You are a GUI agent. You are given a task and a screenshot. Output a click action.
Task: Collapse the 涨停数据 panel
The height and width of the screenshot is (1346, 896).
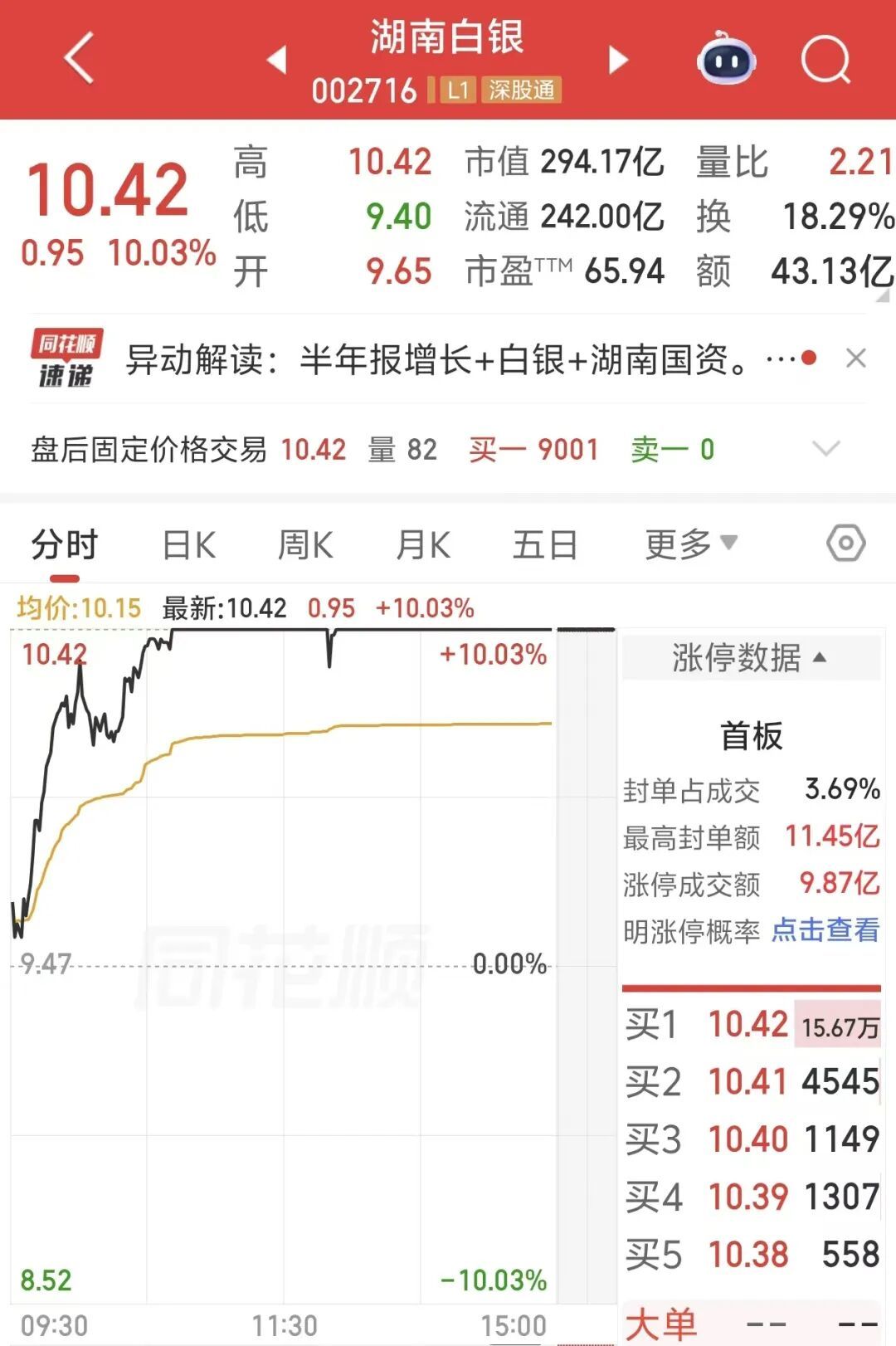click(x=751, y=657)
